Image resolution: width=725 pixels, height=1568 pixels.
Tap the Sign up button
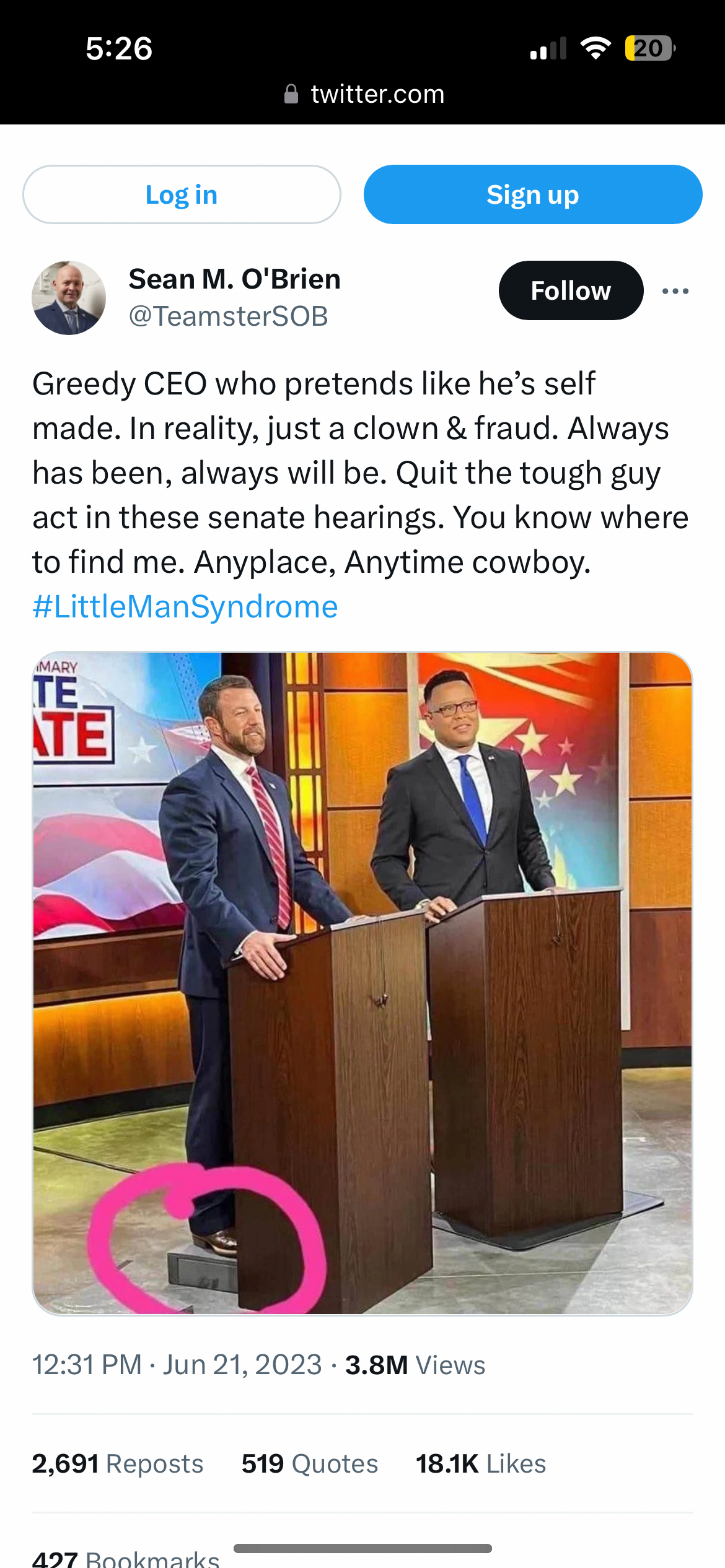coord(532,194)
